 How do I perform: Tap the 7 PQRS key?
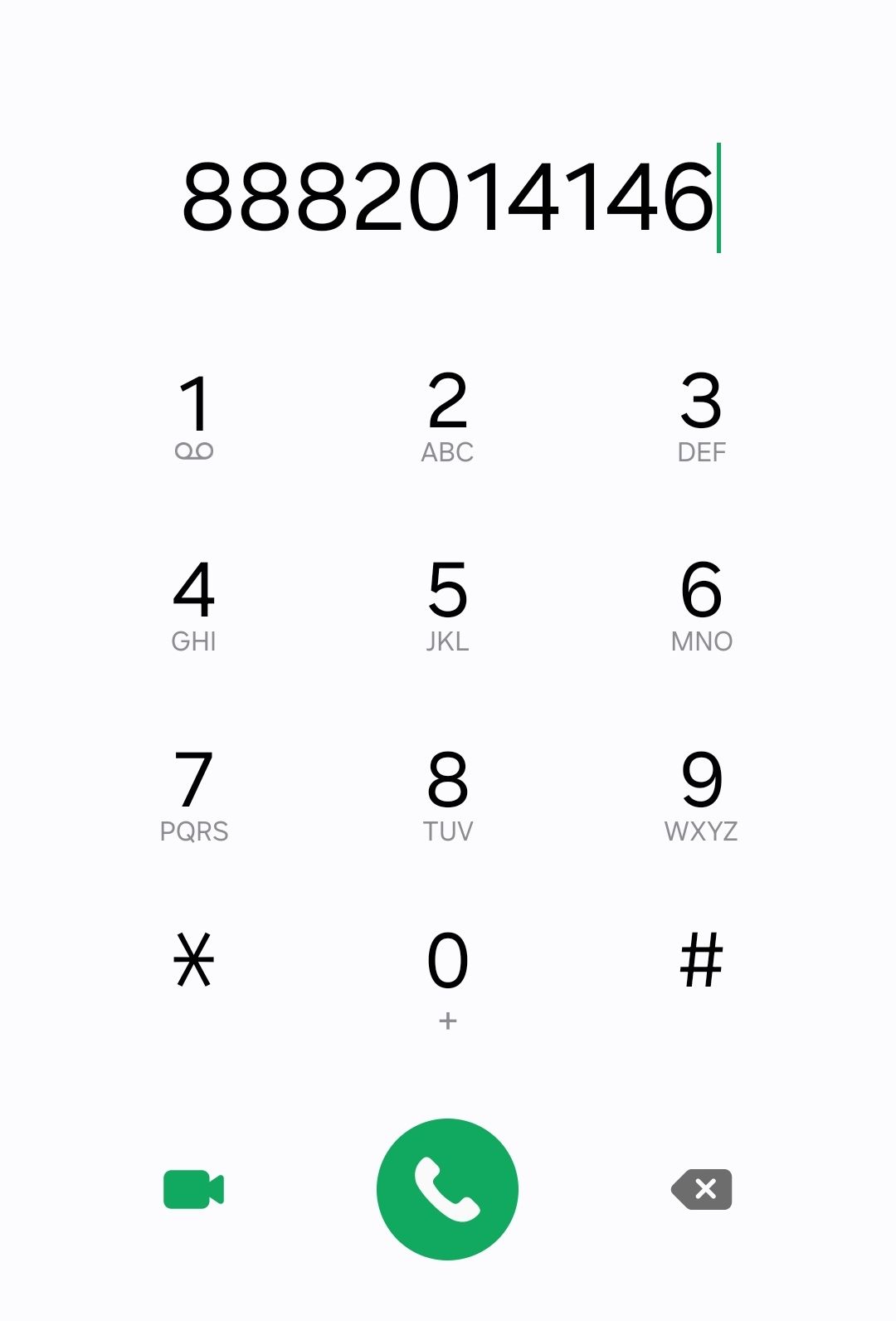click(194, 795)
